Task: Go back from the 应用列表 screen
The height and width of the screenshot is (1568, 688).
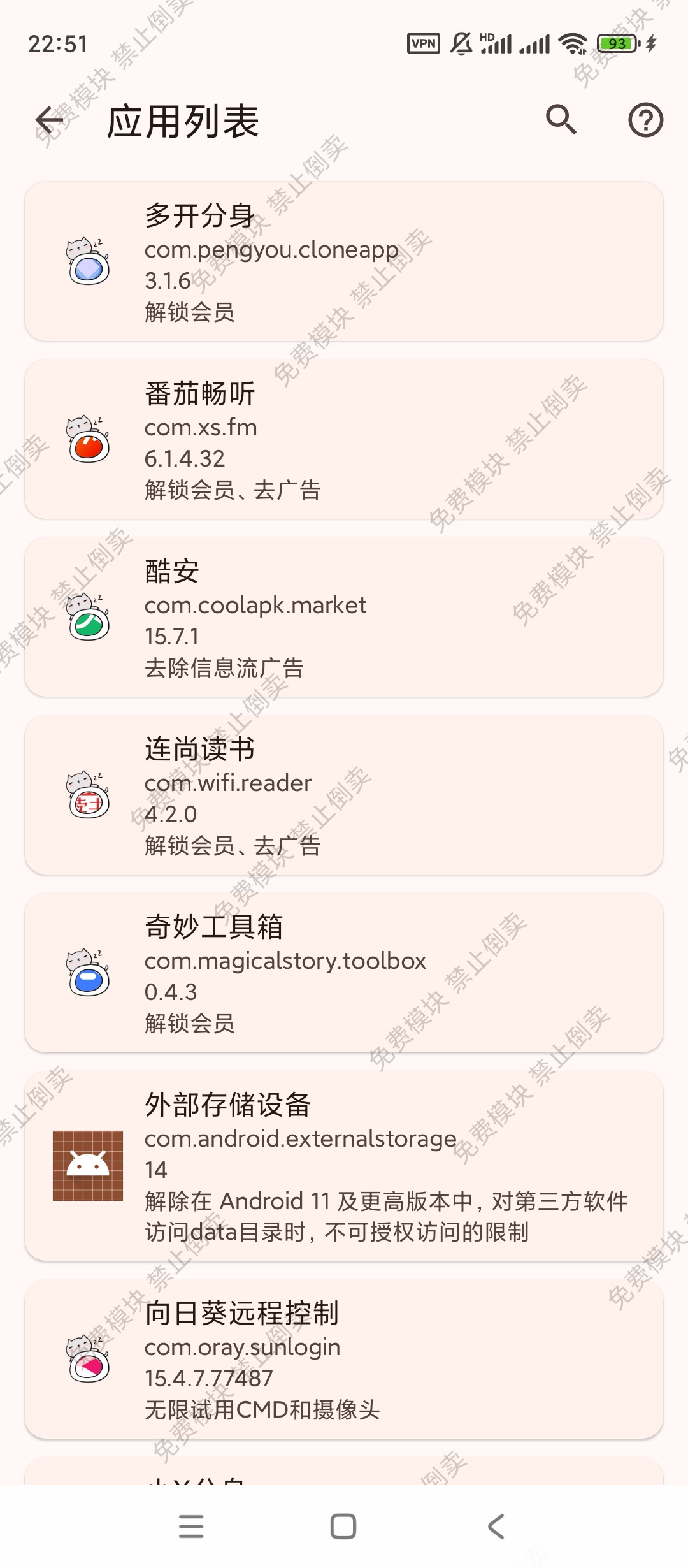Action: 49,120
